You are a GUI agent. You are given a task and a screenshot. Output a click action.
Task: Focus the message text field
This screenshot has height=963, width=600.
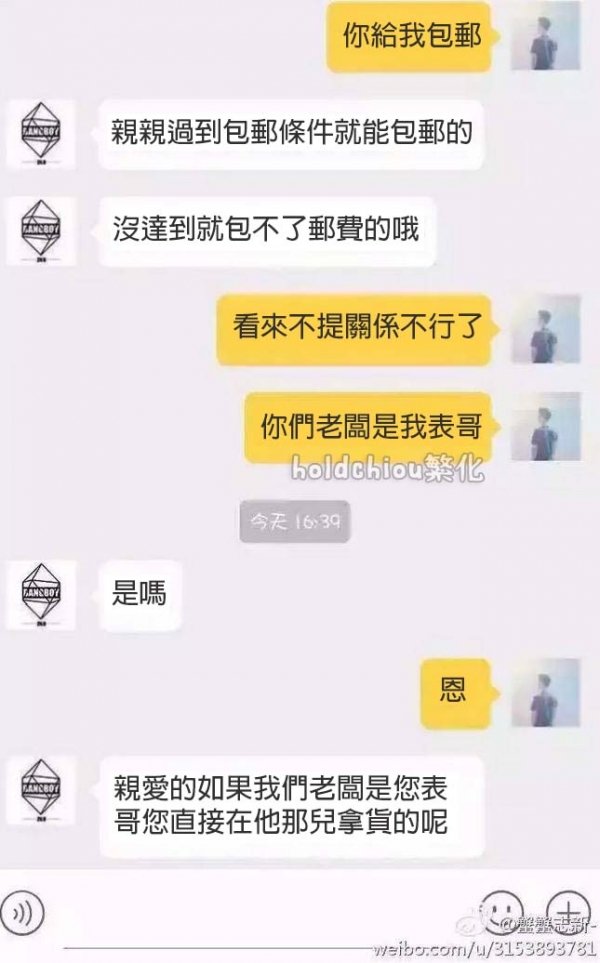pyautogui.click(x=260, y=915)
